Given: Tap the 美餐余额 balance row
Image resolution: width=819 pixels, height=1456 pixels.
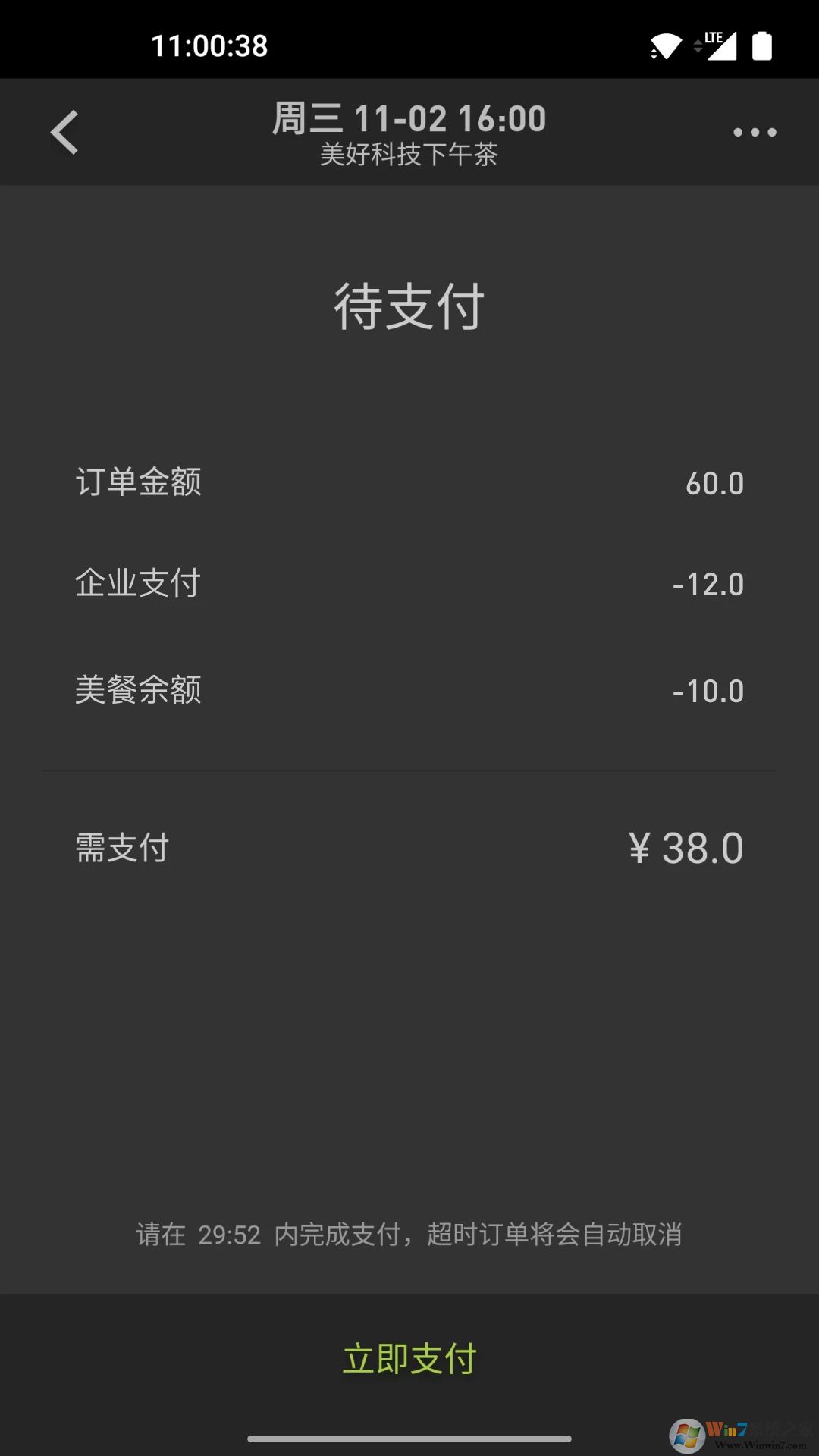Looking at the screenshot, I should pos(409,690).
